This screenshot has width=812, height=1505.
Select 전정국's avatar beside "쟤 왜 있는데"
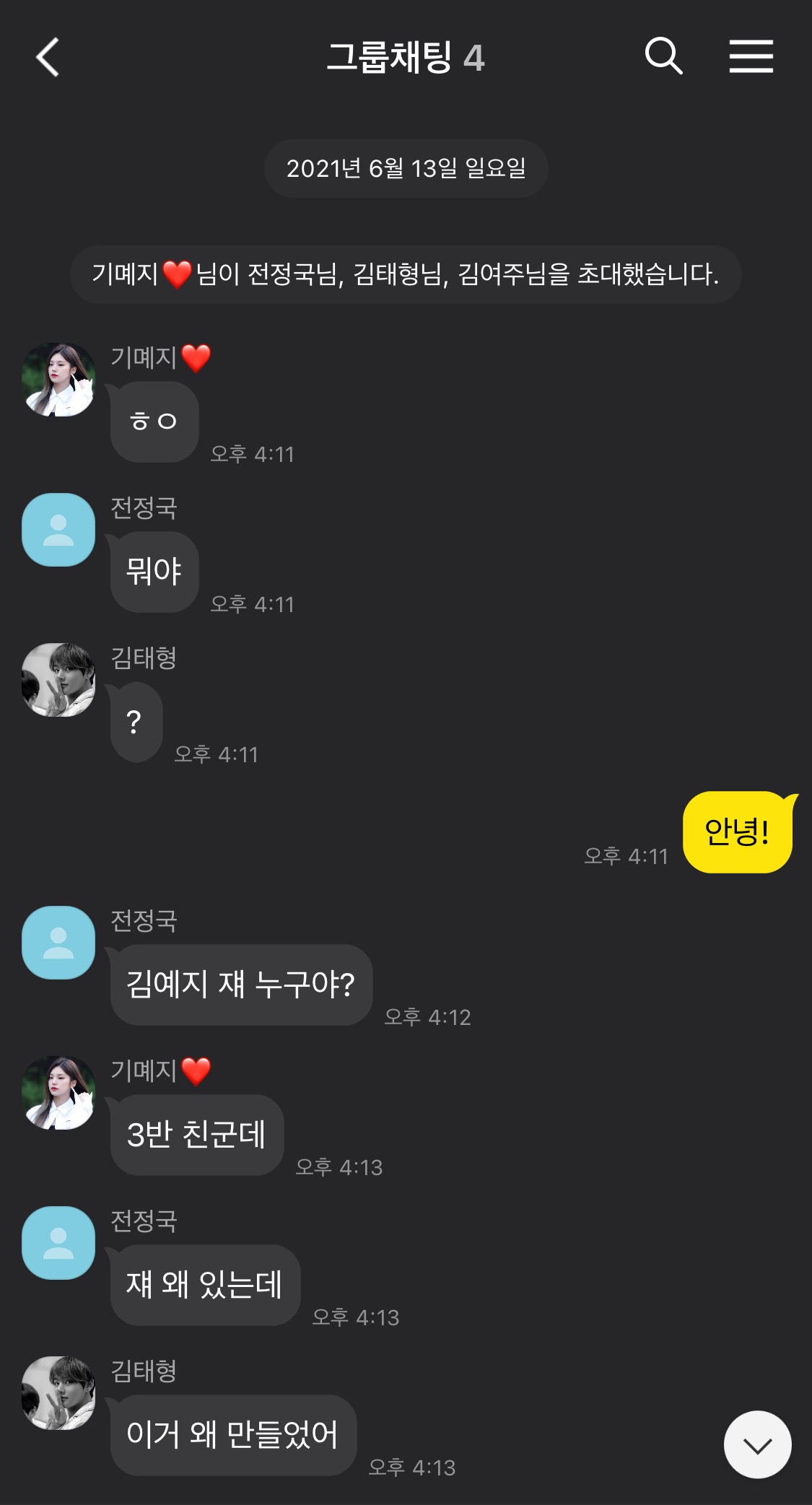pyautogui.click(x=58, y=1243)
